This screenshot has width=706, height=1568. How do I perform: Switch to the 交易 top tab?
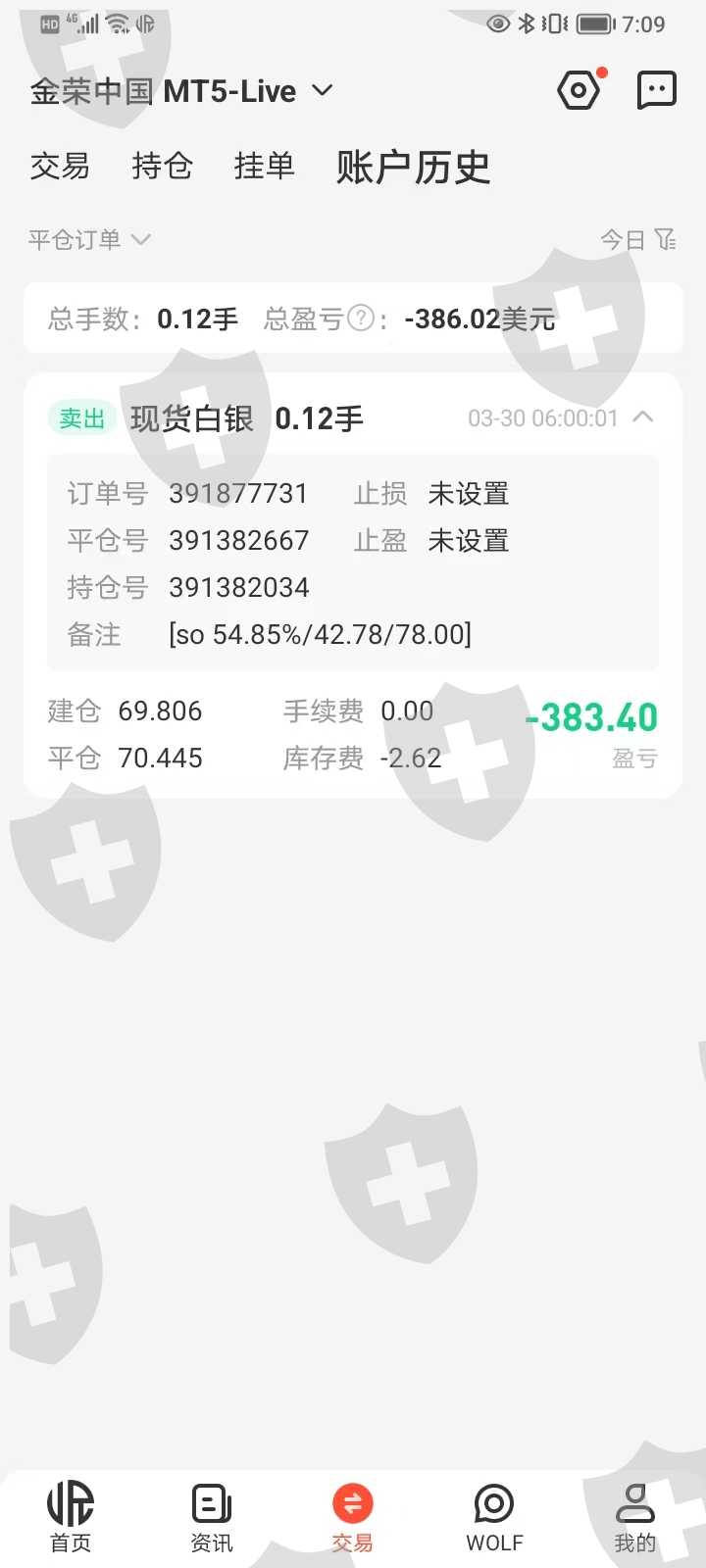click(x=60, y=167)
